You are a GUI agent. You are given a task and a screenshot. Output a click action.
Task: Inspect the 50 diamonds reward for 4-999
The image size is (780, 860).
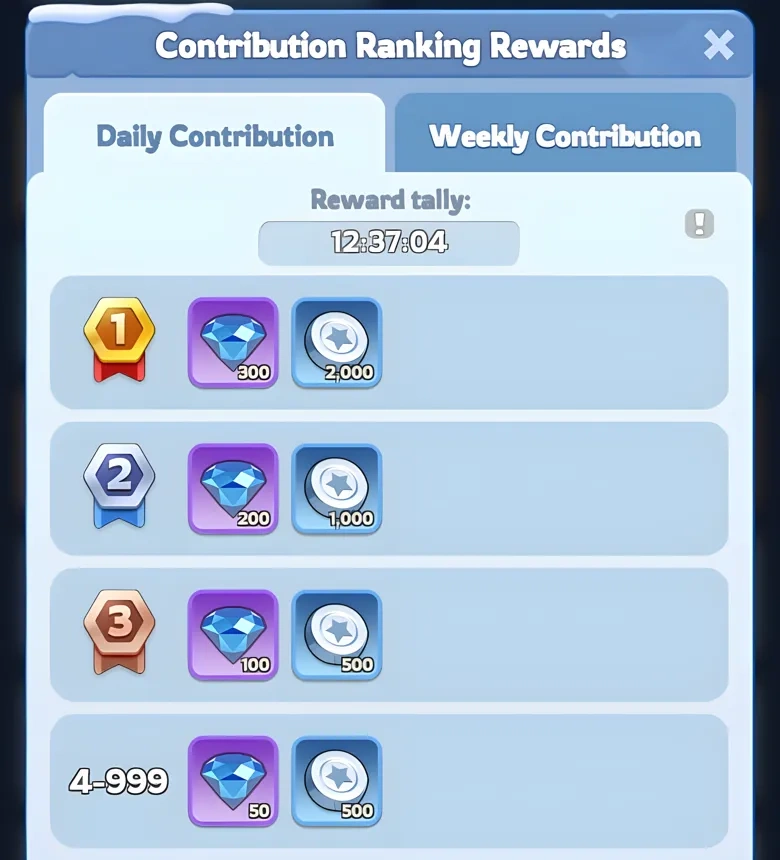[x=233, y=781]
